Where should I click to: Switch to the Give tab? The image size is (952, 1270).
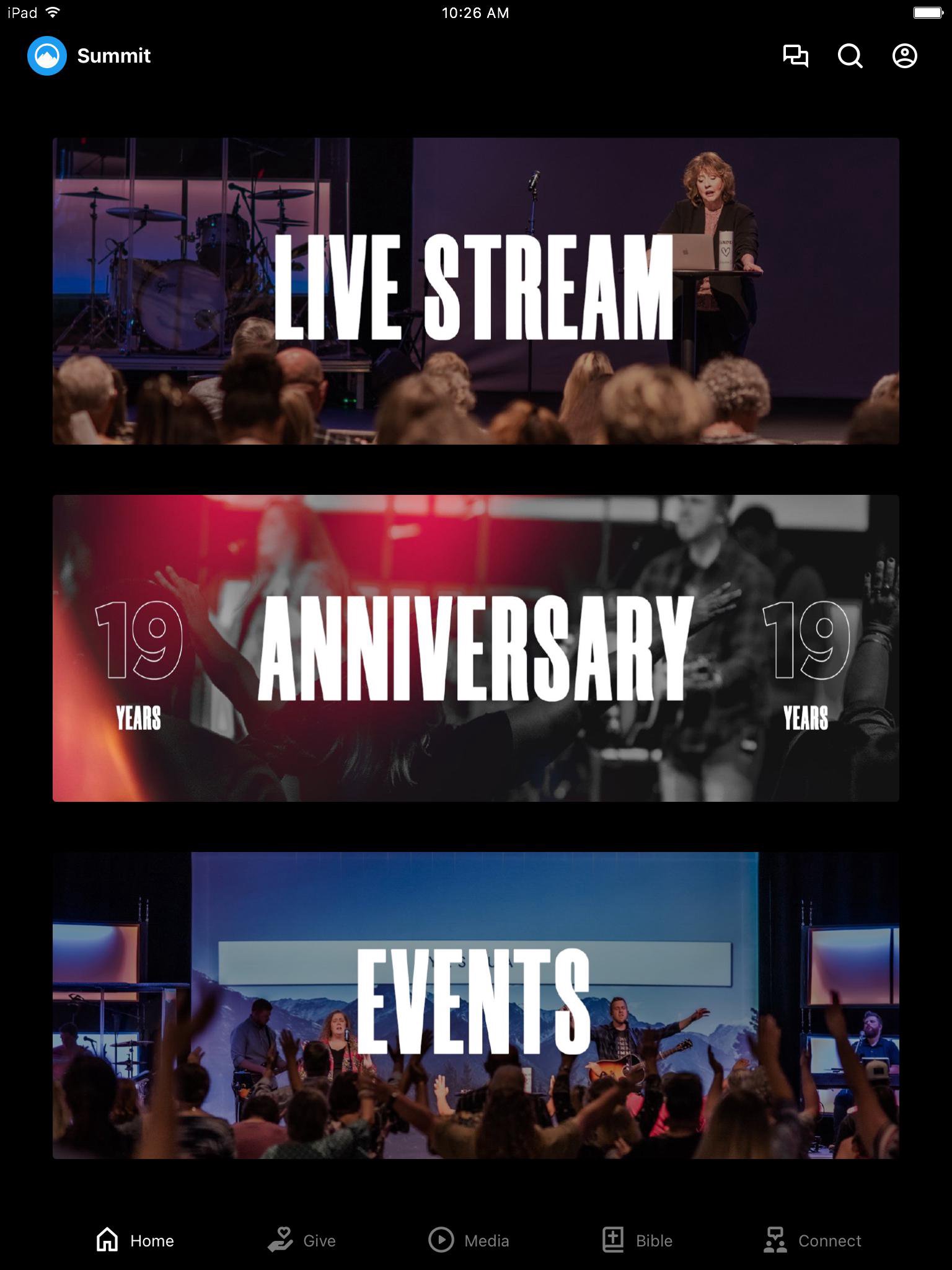tap(302, 1240)
